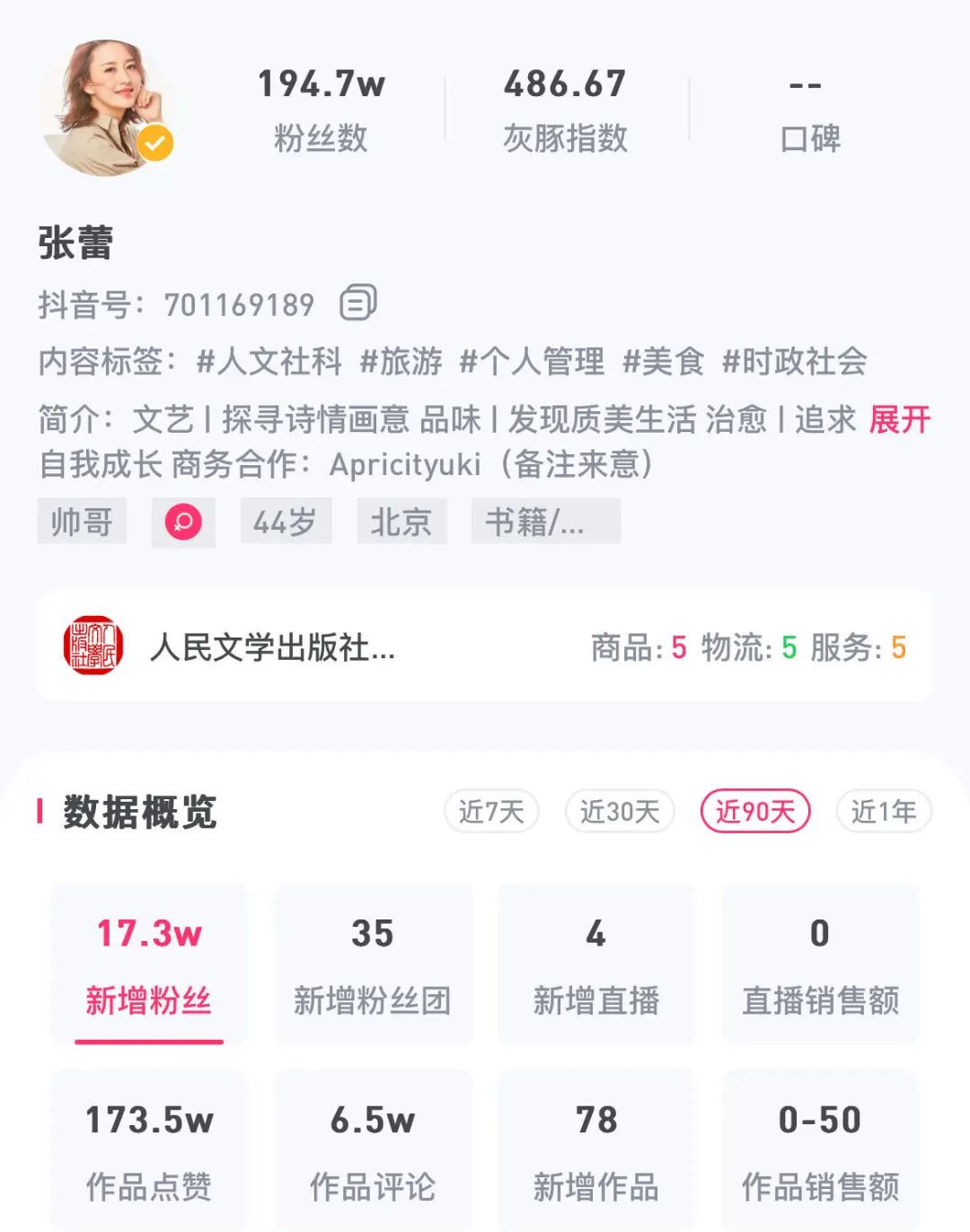The image size is (970, 1232).
Task: Select the 新增粉丝 metric card
Action: tap(149, 964)
